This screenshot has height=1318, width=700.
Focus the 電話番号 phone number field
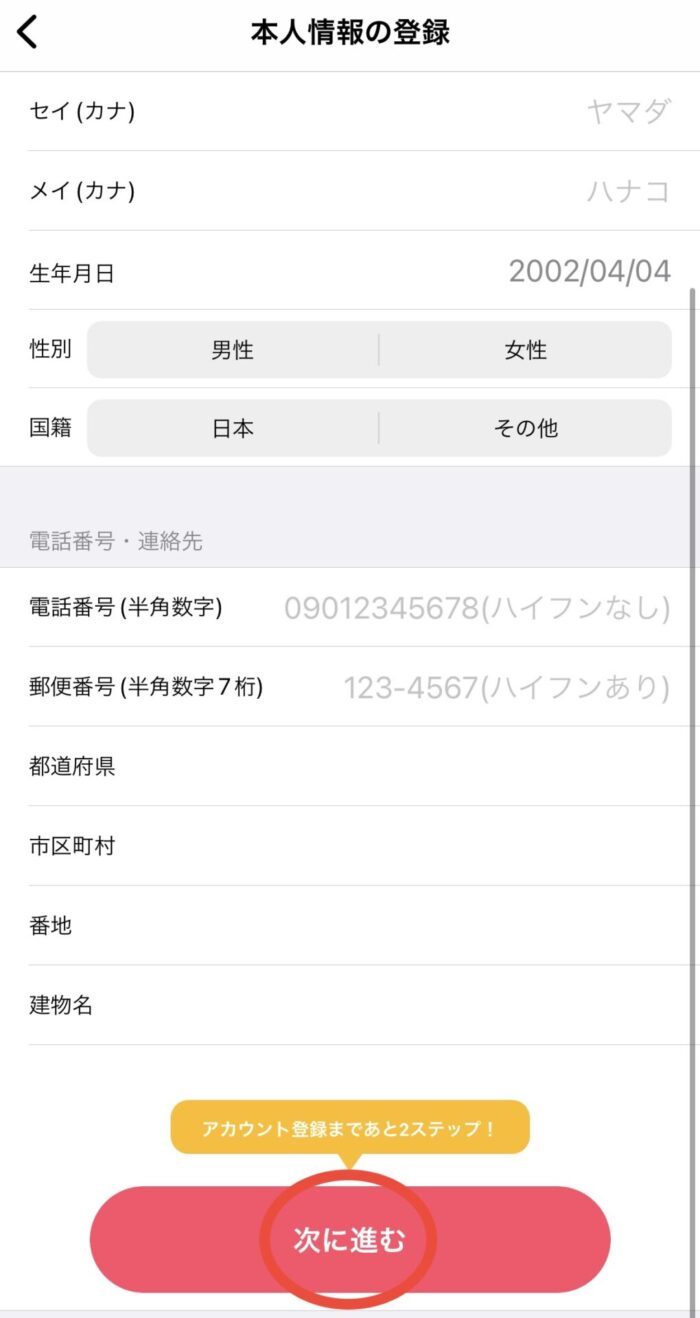350,607
